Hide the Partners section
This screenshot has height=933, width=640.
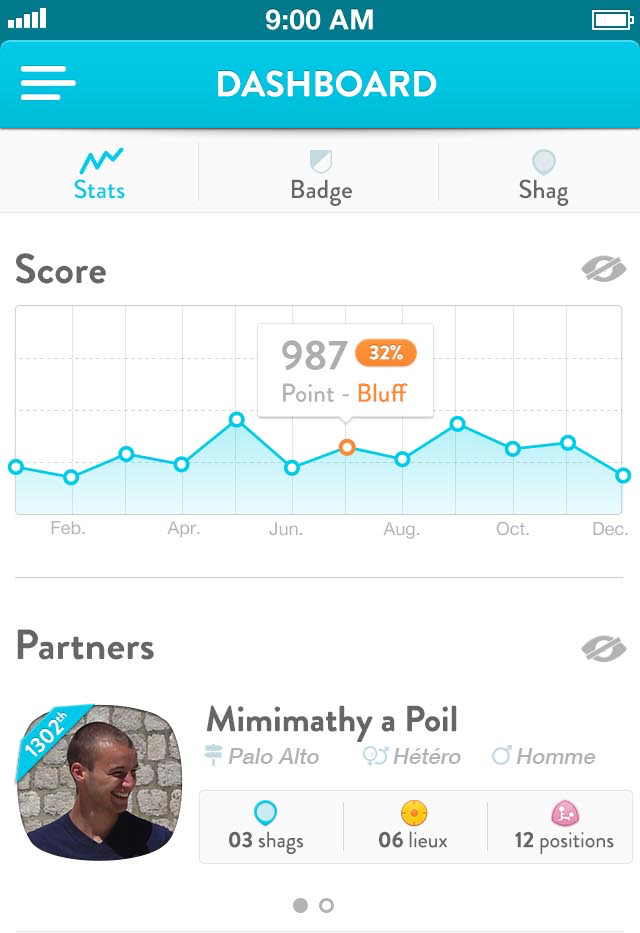(603, 648)
